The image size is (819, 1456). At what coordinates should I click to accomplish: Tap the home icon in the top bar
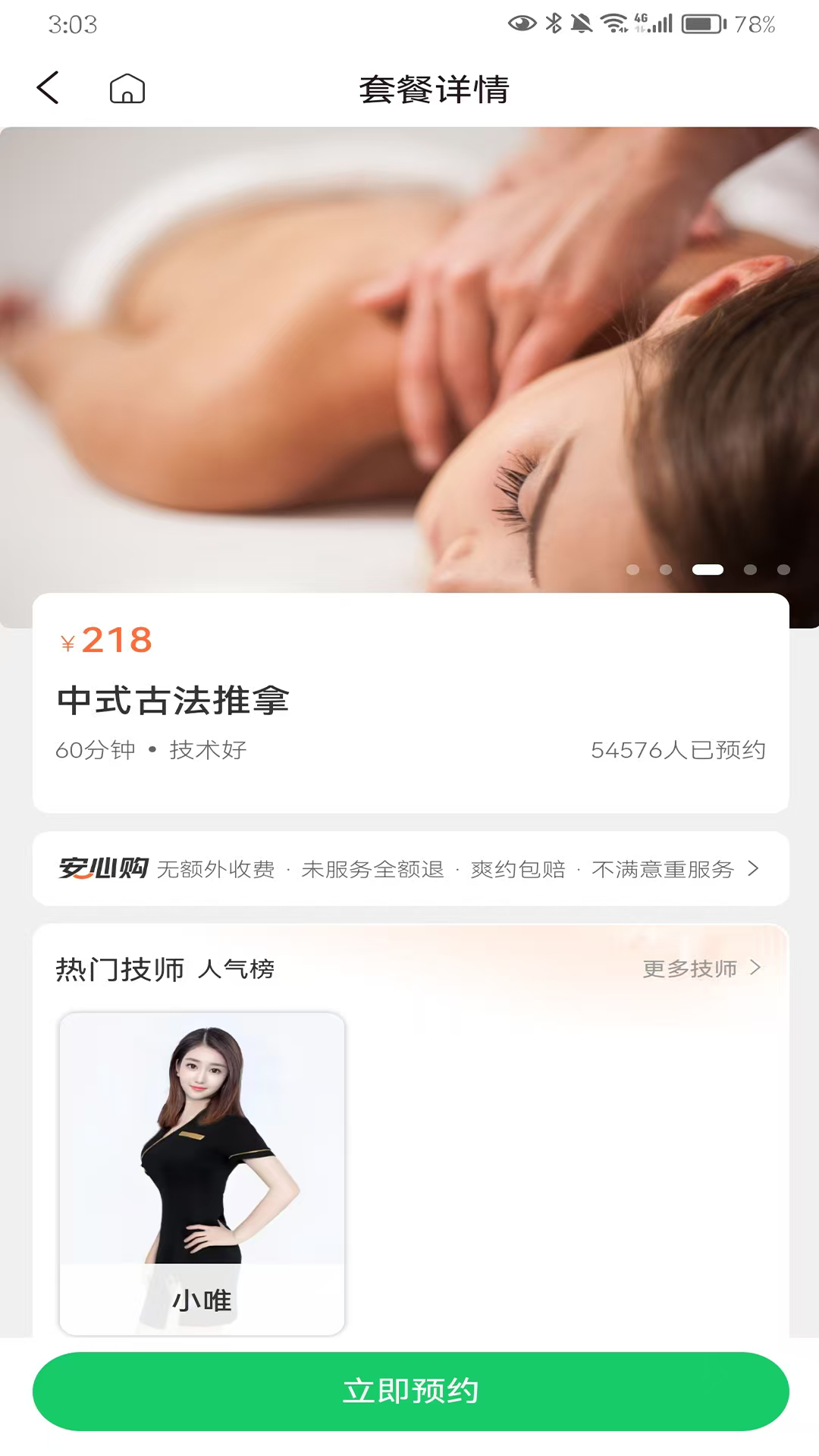click(127, 89)
